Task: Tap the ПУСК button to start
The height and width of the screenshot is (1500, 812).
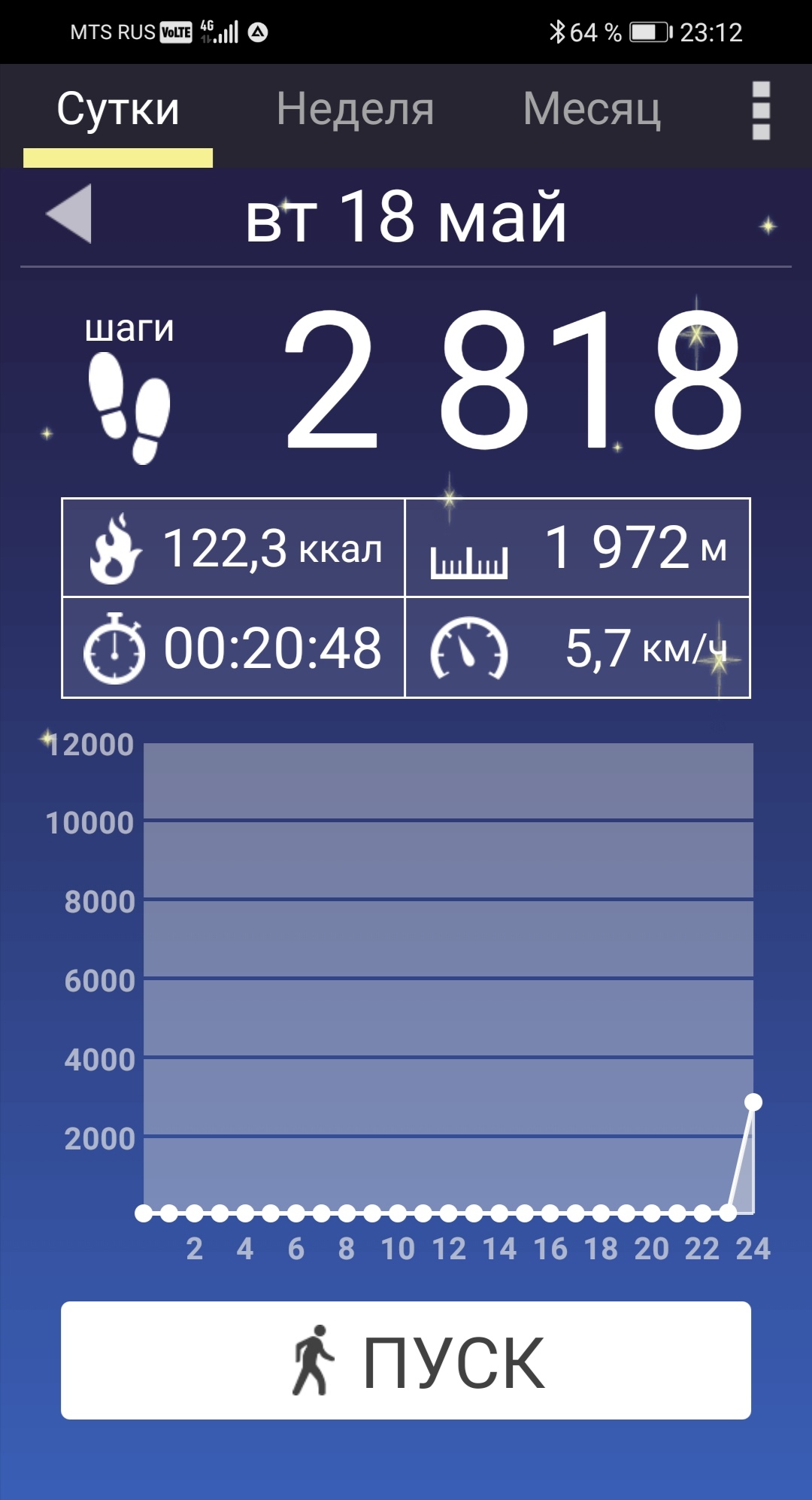Action: (406, 1360)
